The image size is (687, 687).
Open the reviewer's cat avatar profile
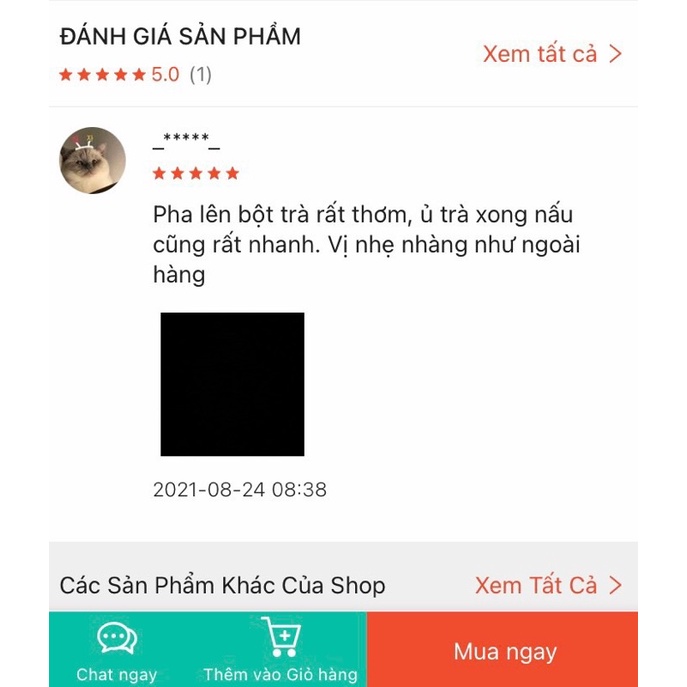[x=93, y=160]
